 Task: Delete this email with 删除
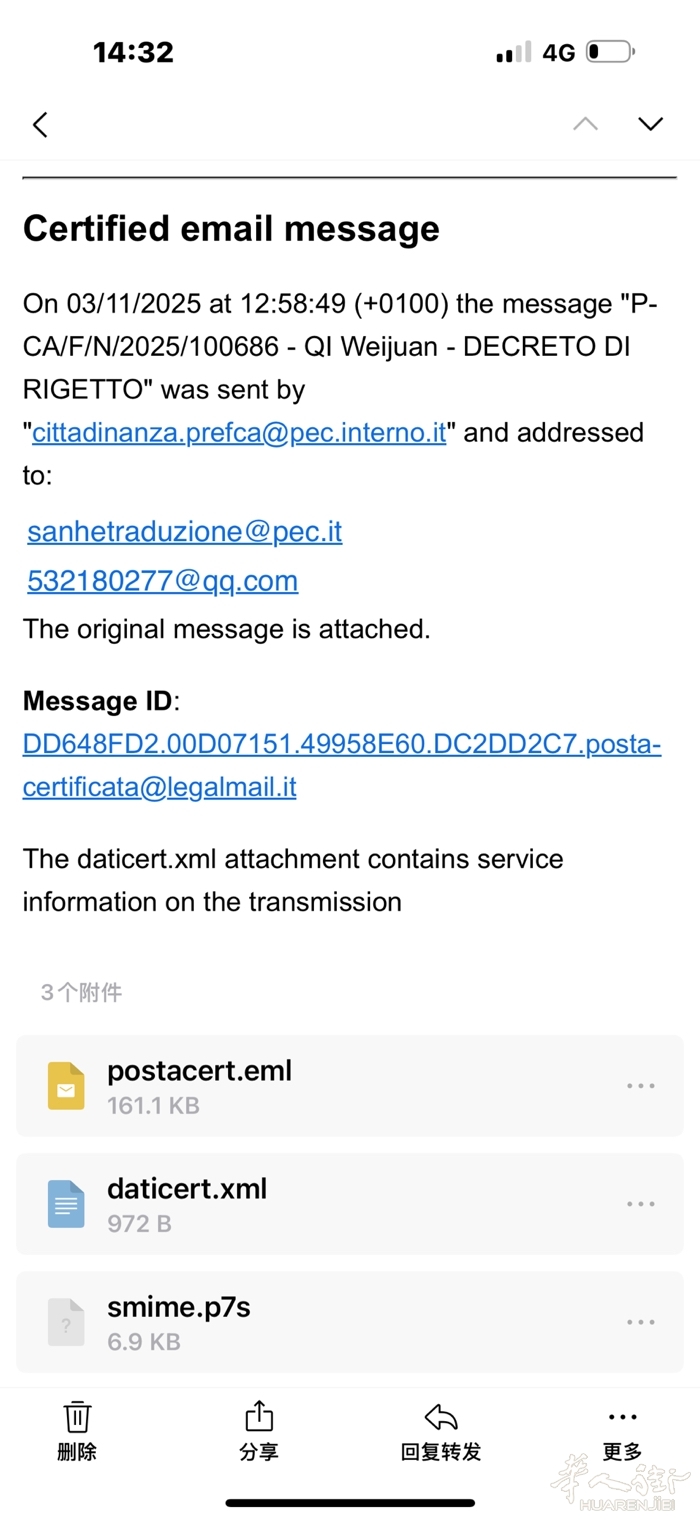coord(77,1430)
